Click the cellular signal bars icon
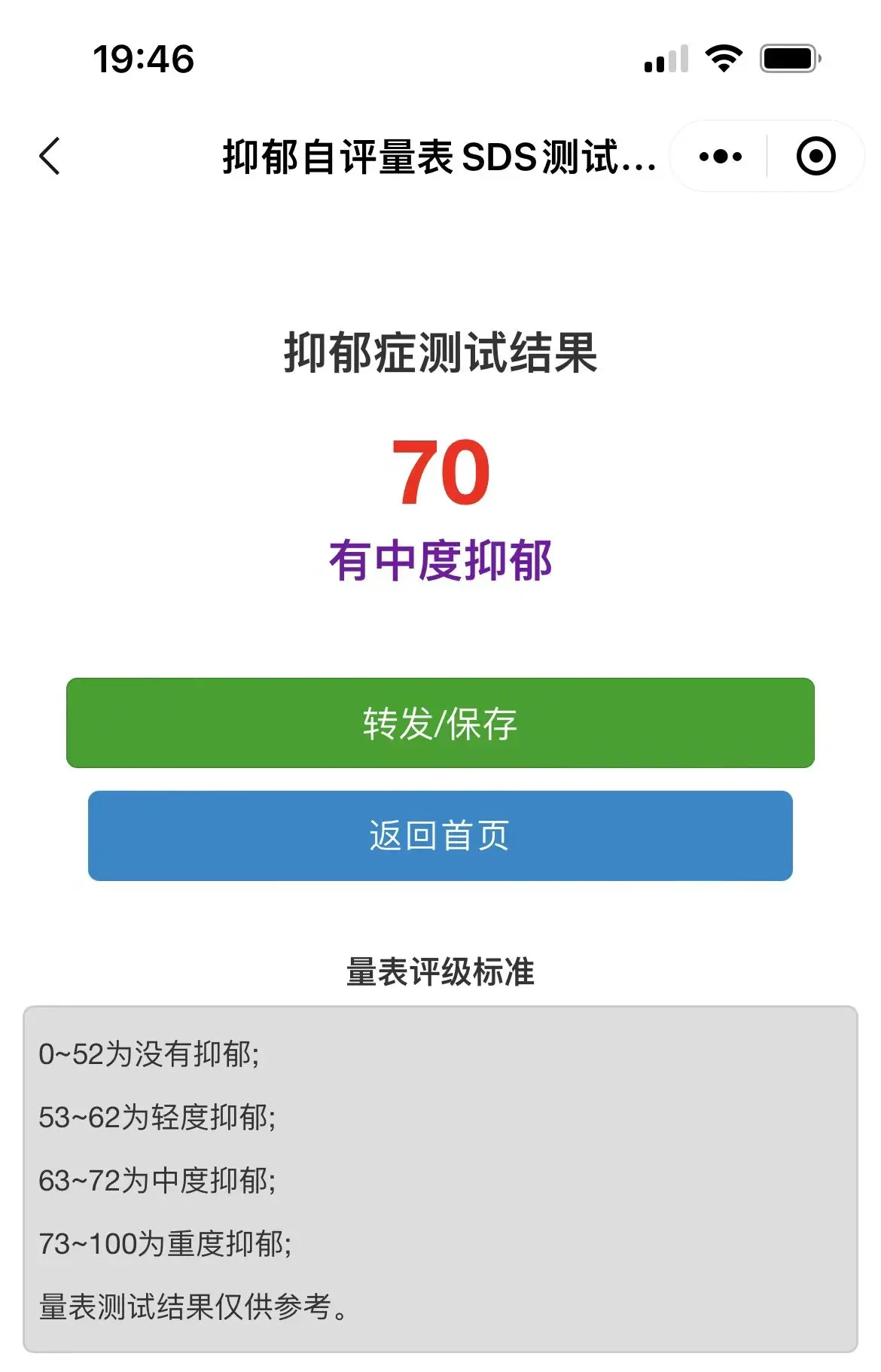 (x=666, y=59)
